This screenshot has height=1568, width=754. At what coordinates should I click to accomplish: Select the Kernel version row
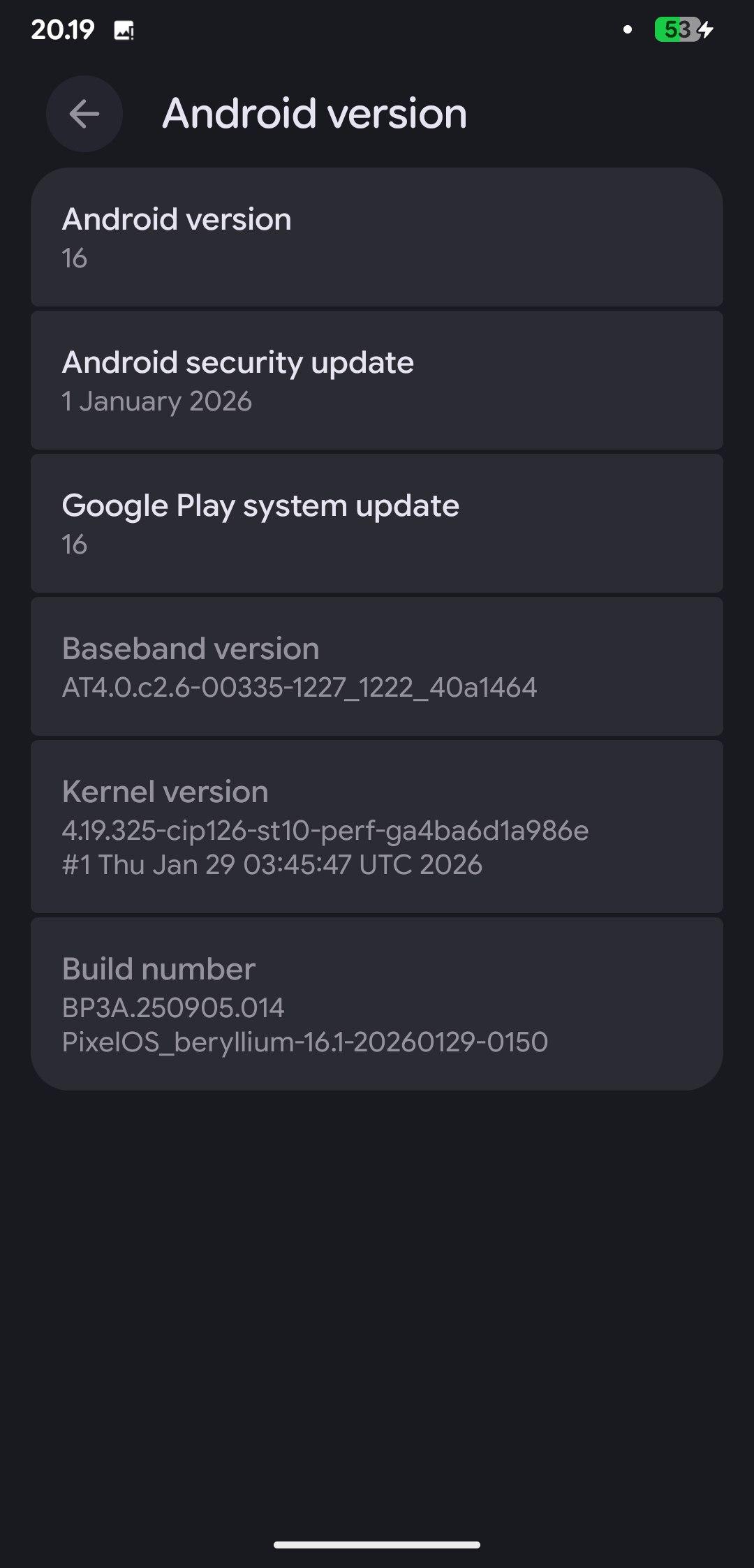click(x=377, y=827)
